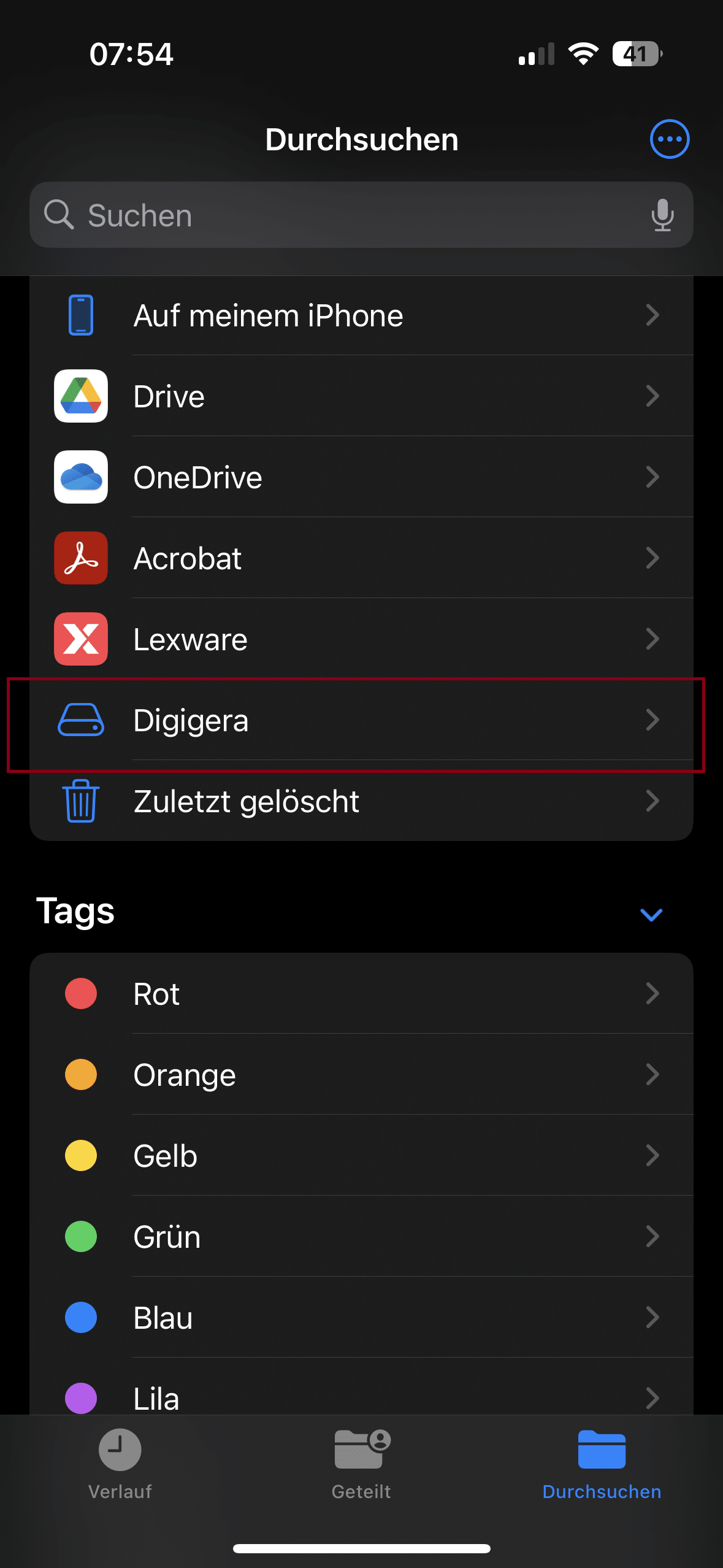The height and width of the screenshot is (1568, 723).
Task: Open Auf meinem iPhone location
Action: coord(361,316)
